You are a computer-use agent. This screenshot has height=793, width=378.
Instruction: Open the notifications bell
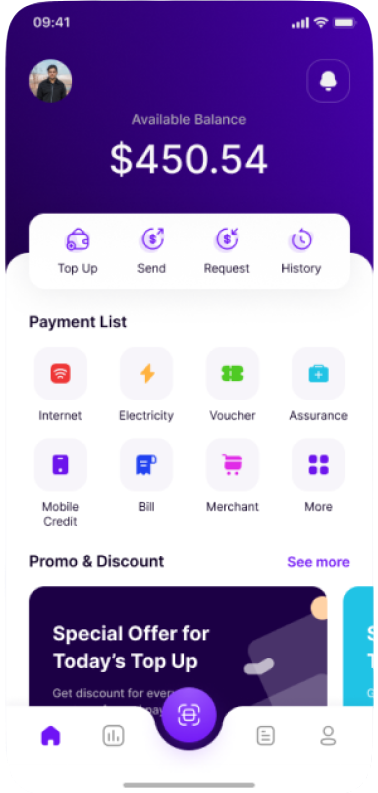tap(328, 81)
